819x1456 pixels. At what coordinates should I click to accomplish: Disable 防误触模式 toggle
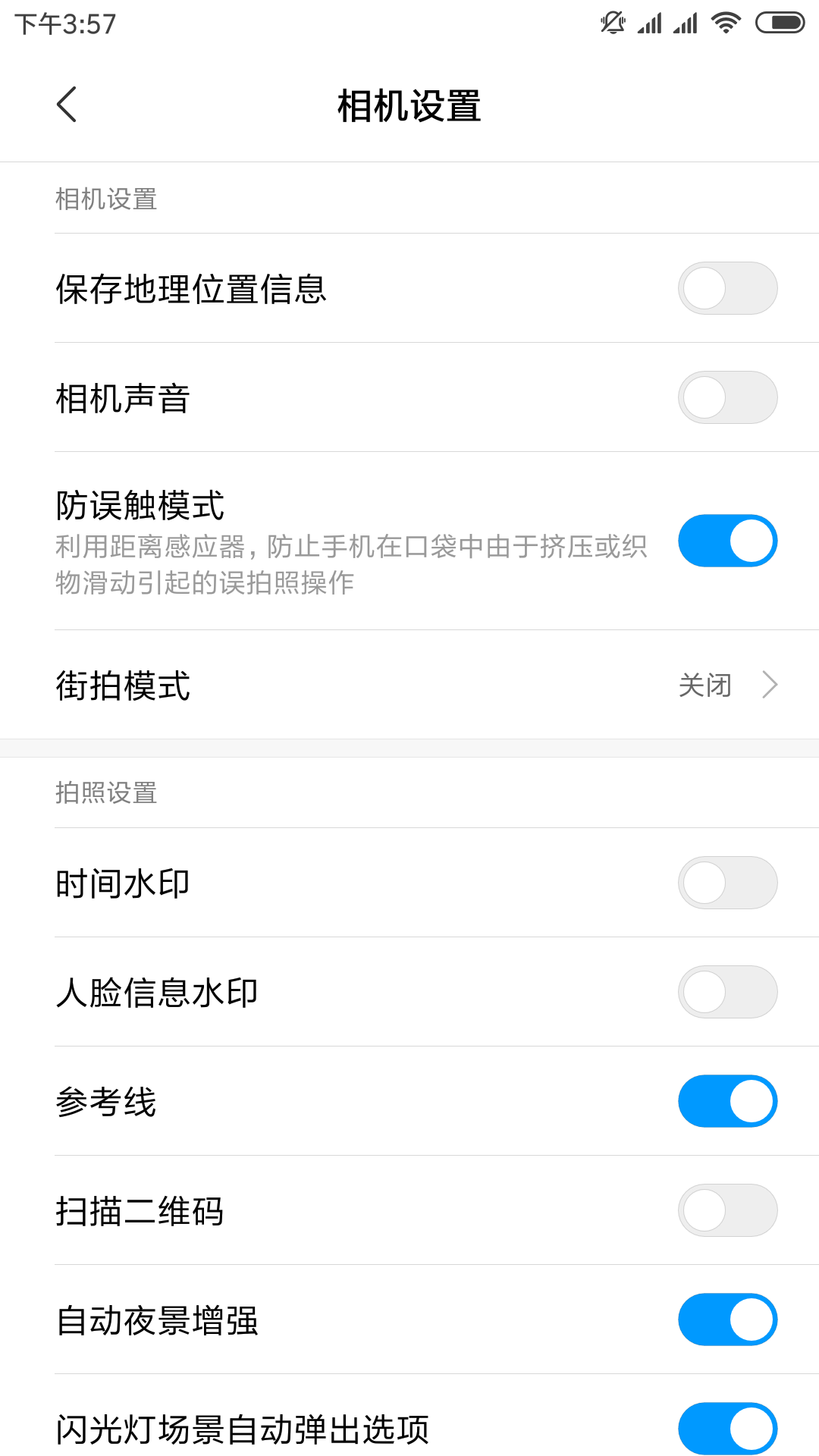pyautogui.click(x=727, y=541)
